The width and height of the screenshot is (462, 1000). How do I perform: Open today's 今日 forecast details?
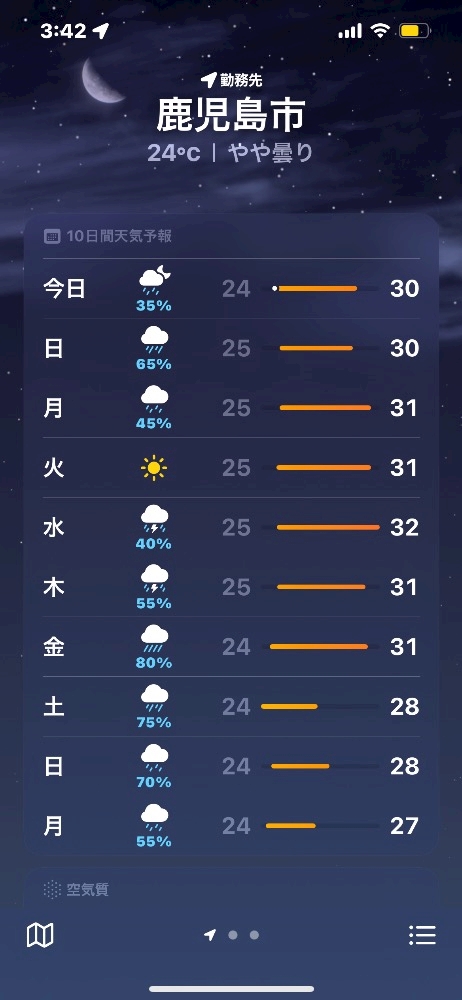(231, 289)
